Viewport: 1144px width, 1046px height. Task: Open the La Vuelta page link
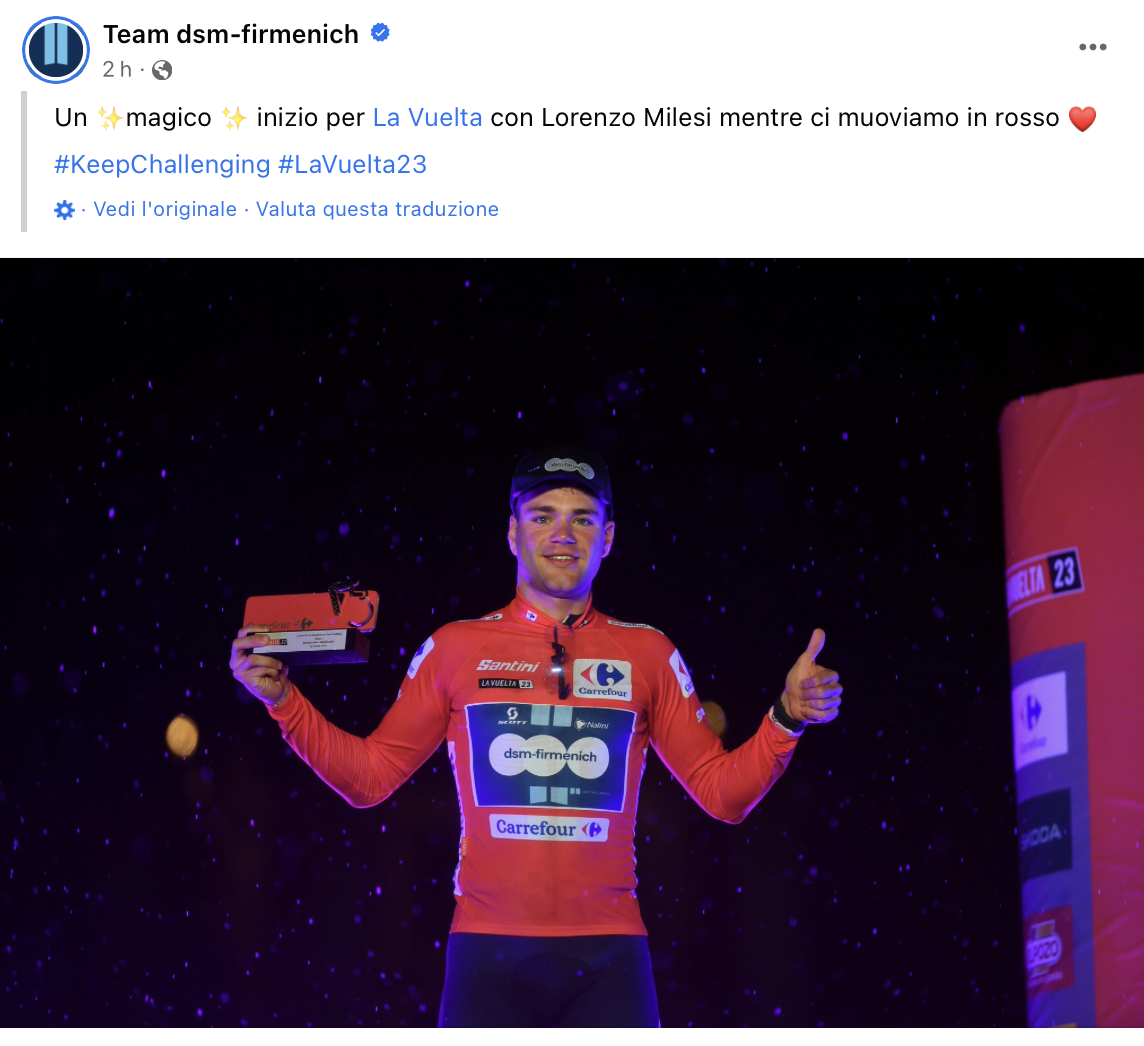427,118
